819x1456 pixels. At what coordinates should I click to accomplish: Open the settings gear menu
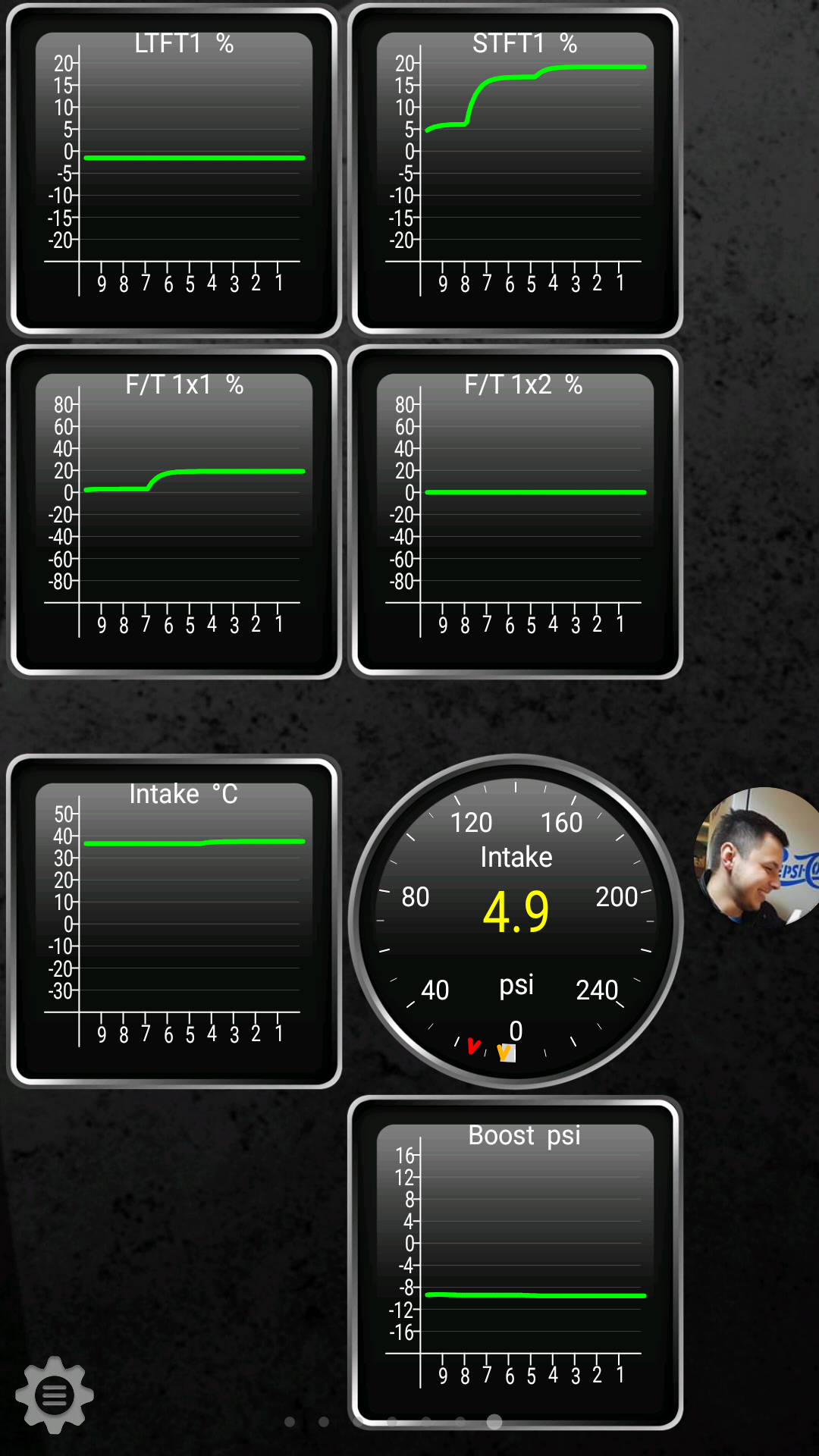point(55,1395)
